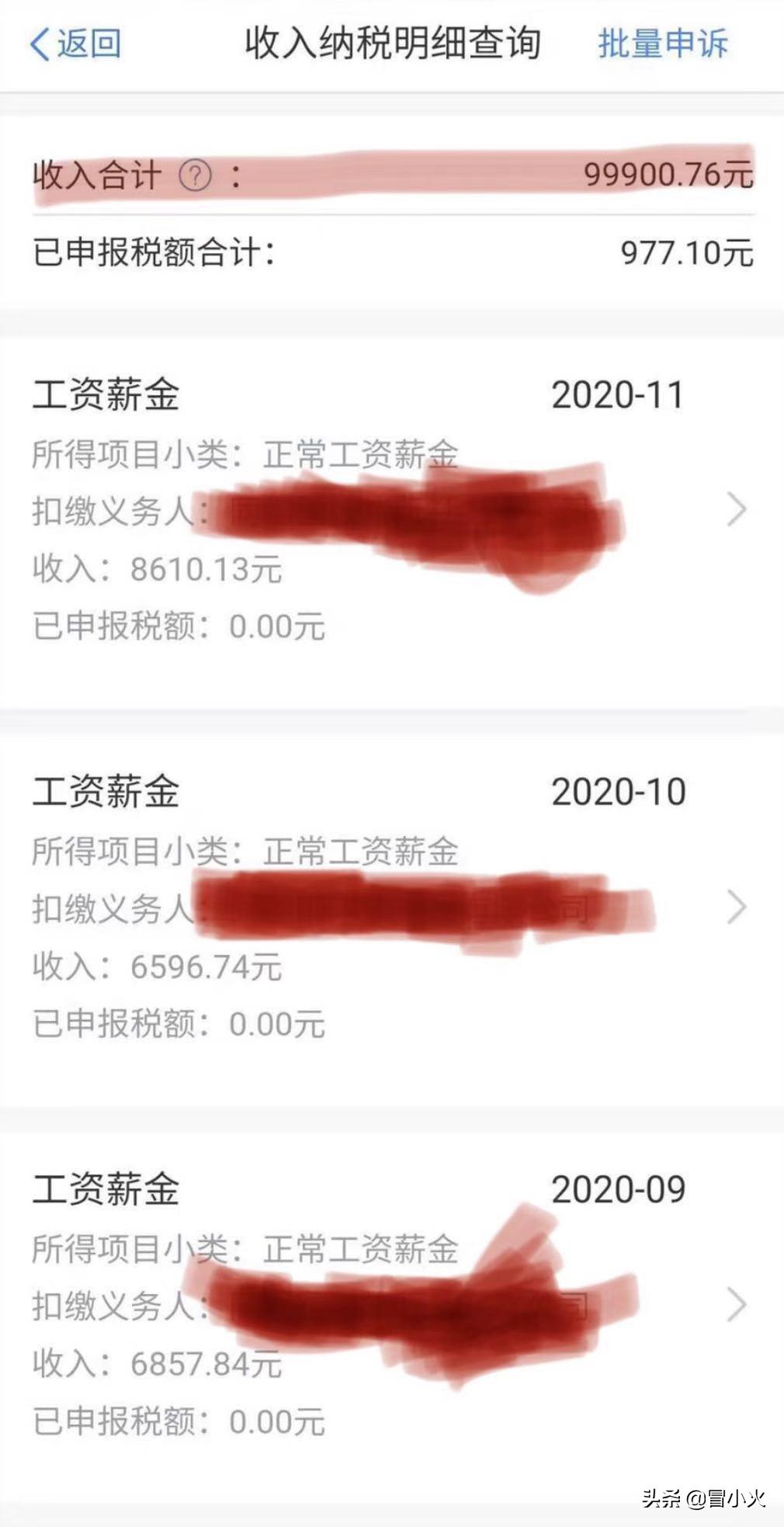This screenshot has height=1527, width=784.
Task: Tap the back arrow icon beside 返回
Action: [x=39, y=44]
